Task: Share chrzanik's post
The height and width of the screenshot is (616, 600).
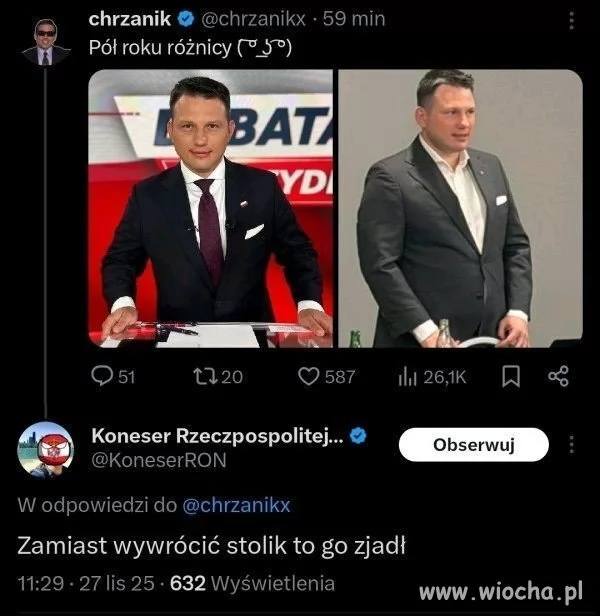Action: click(558, 376)
